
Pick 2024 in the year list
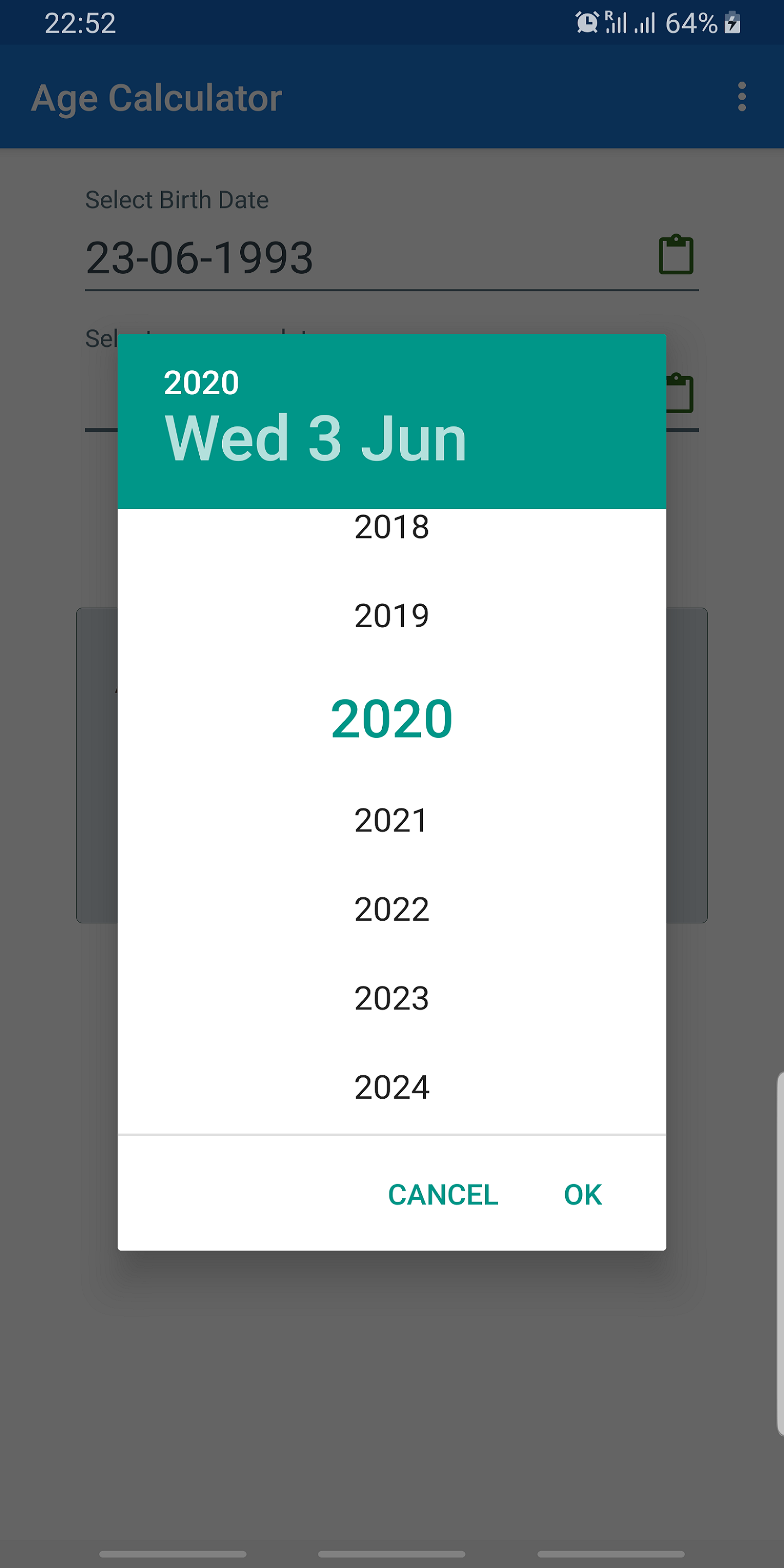[391, 1087]
